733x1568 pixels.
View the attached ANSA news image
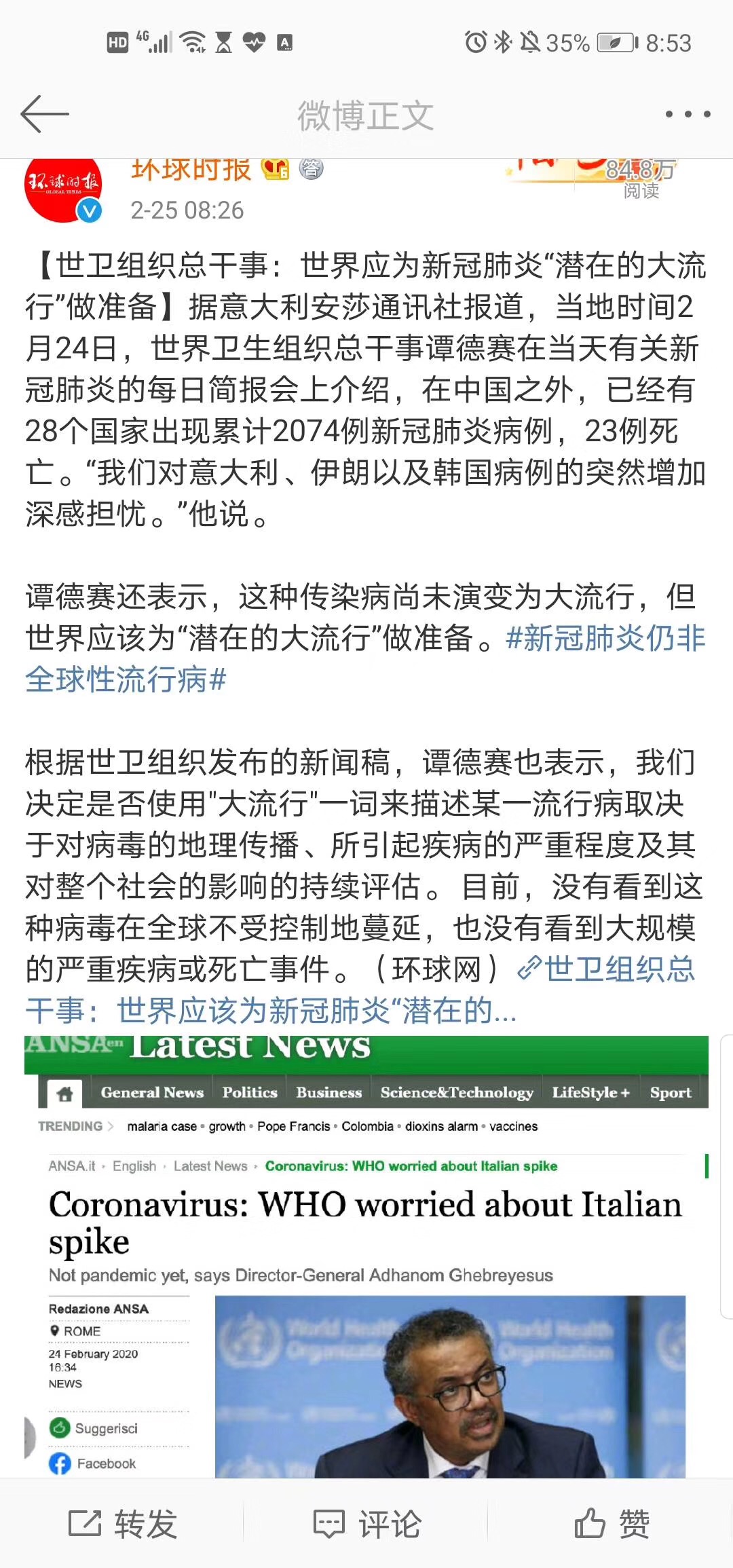366,1256
